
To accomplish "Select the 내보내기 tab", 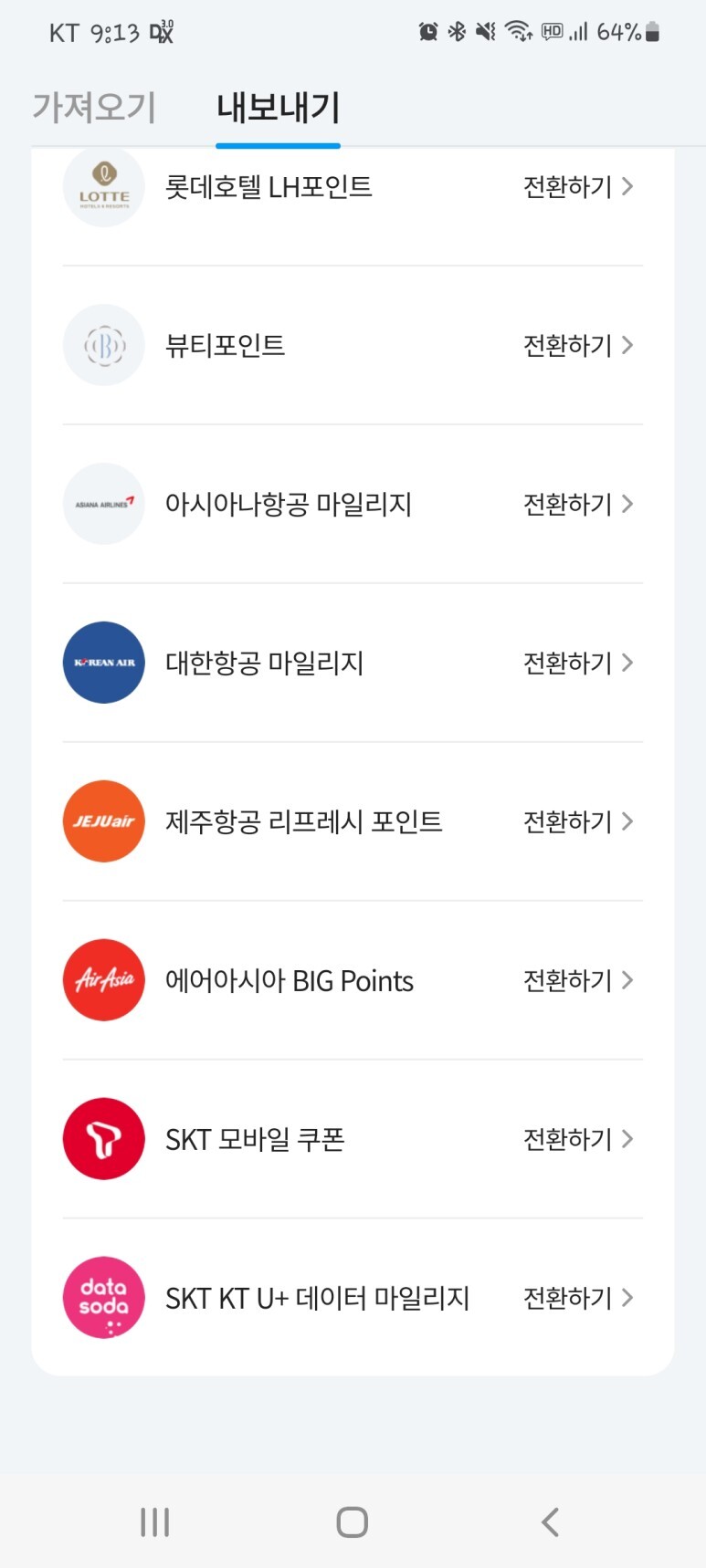I will pyautogui.click(x=278, y=107).
